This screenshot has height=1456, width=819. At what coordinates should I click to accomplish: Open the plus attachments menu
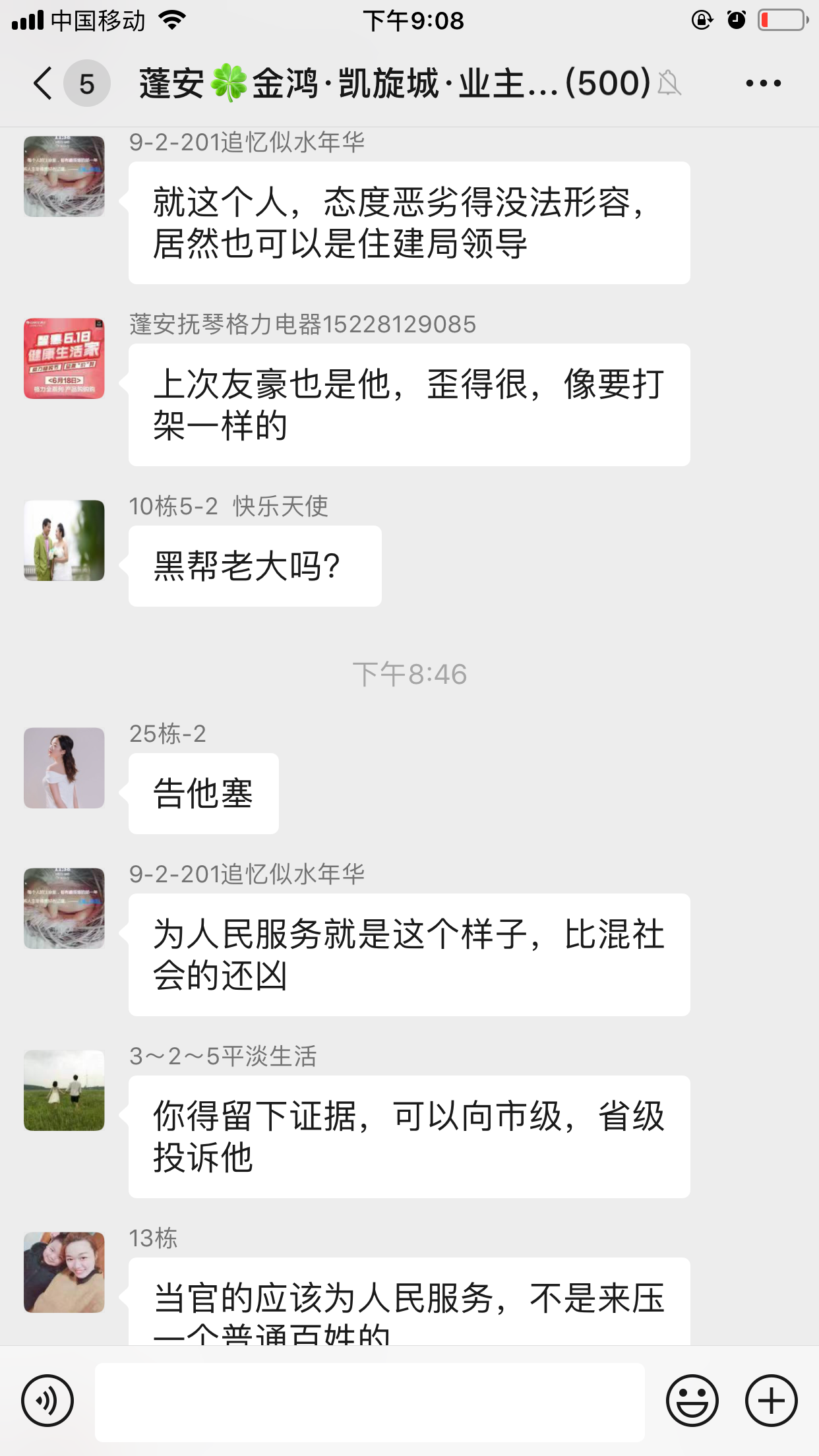tap(771, 1401)
